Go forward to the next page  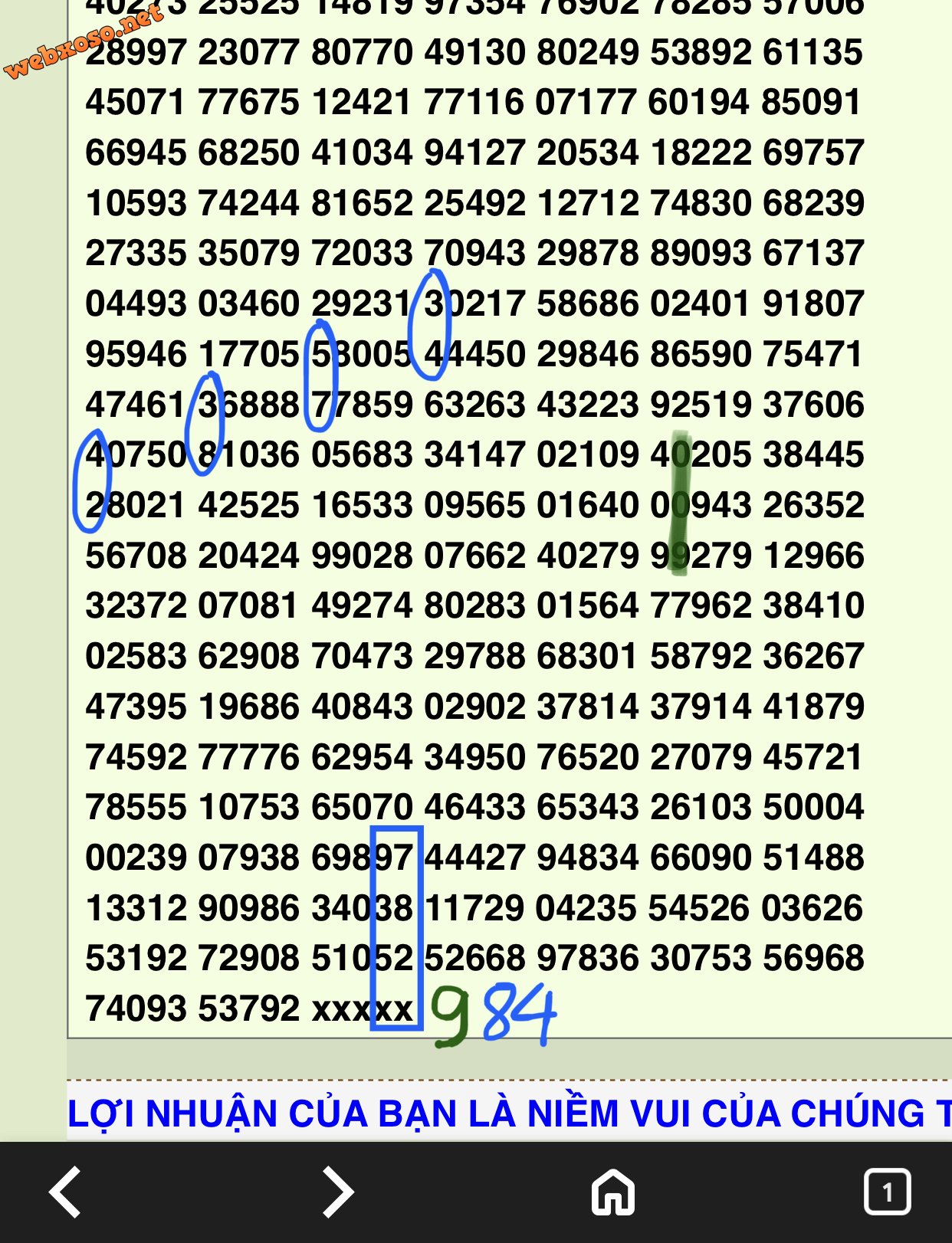point(337,1192)
